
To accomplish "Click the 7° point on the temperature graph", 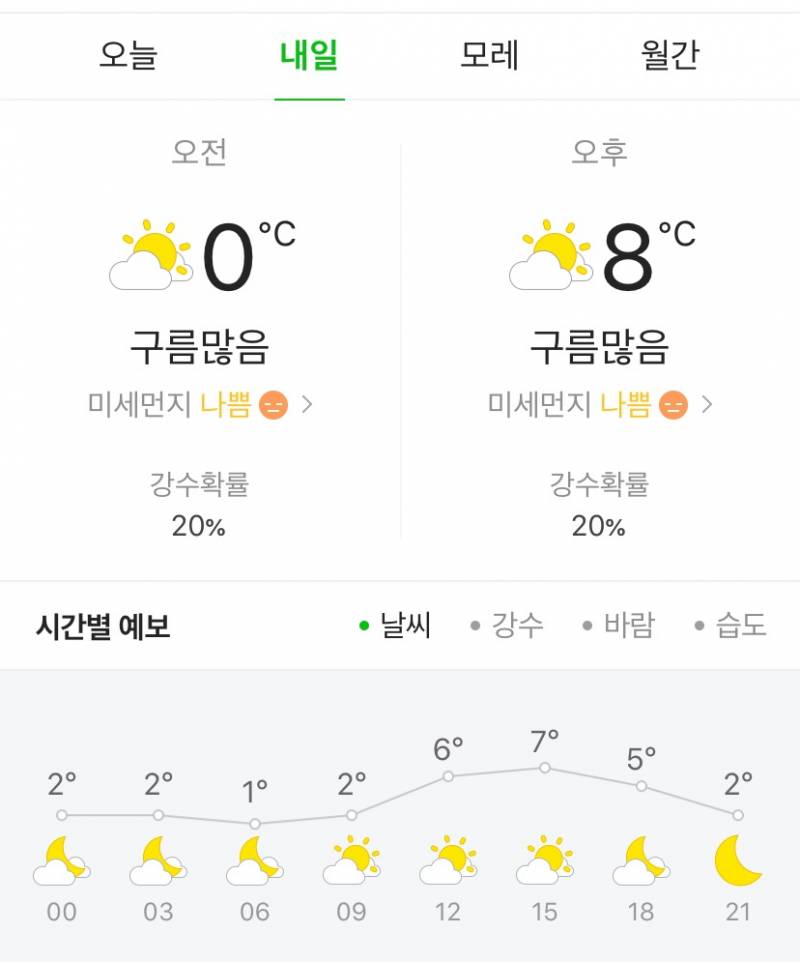I will click(543, 768).
